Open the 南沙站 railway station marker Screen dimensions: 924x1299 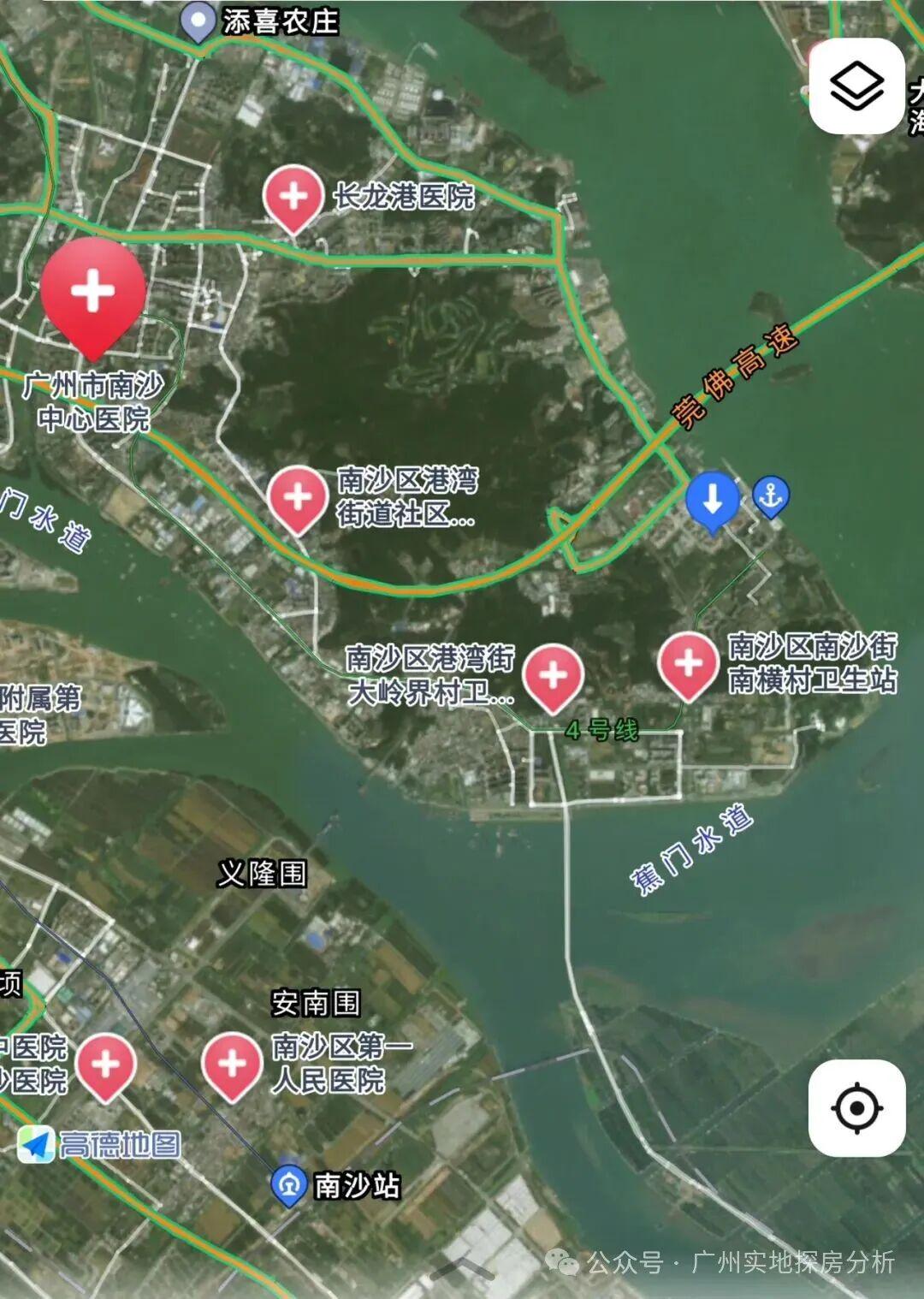288,1185
